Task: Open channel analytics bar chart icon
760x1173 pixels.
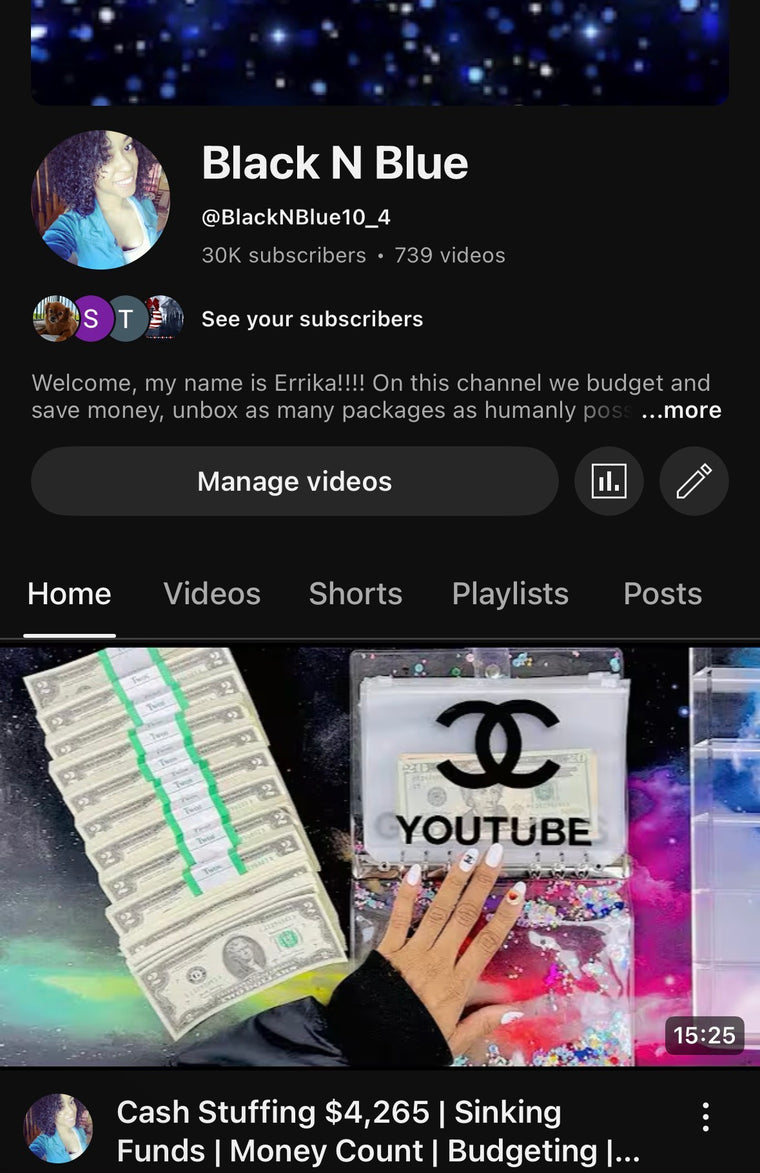Action: click(609, 481)
